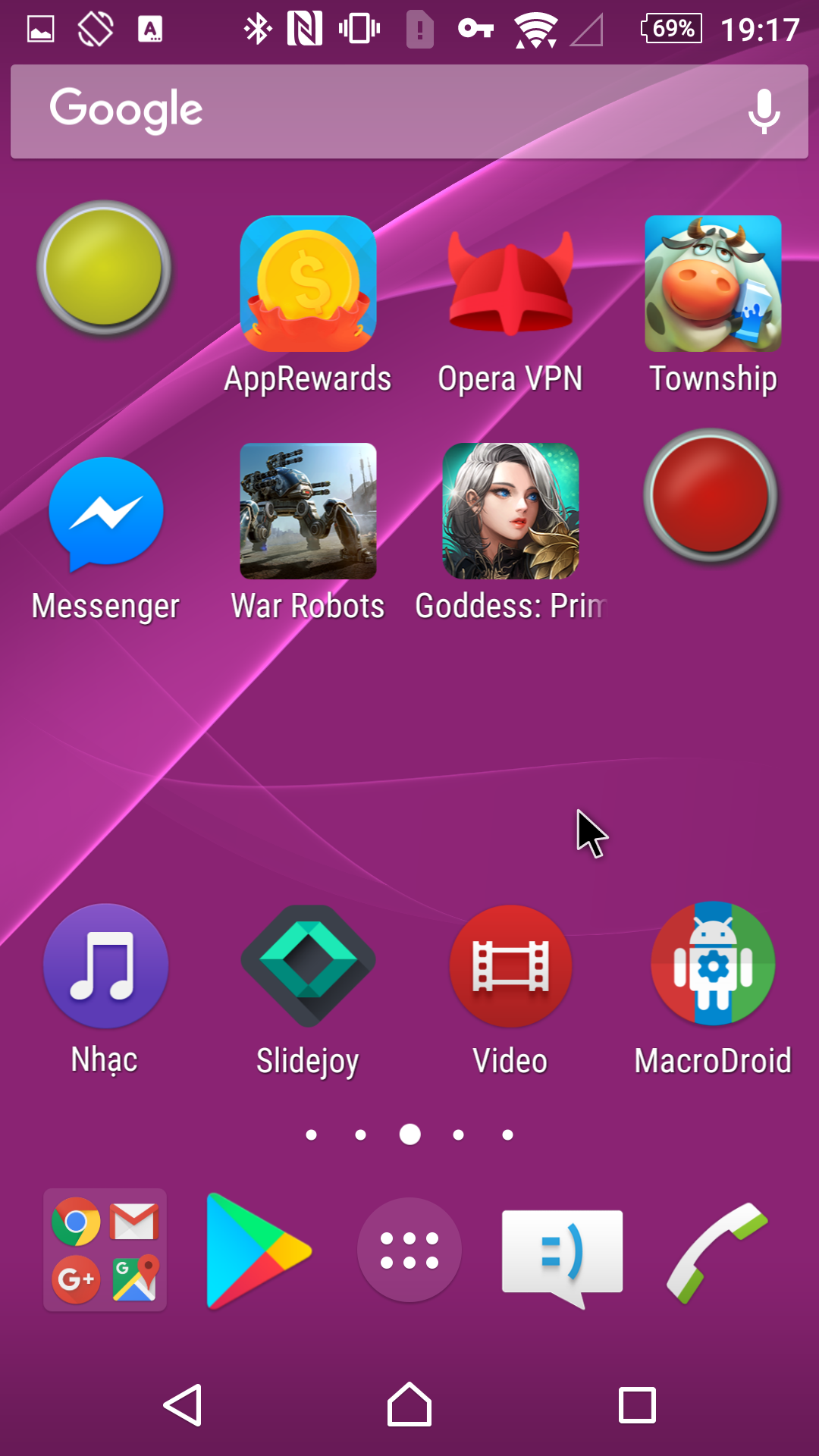This screenshot has width=819, height=1456.
Task: Open the Nhạc music app
Action: [105, 965]
